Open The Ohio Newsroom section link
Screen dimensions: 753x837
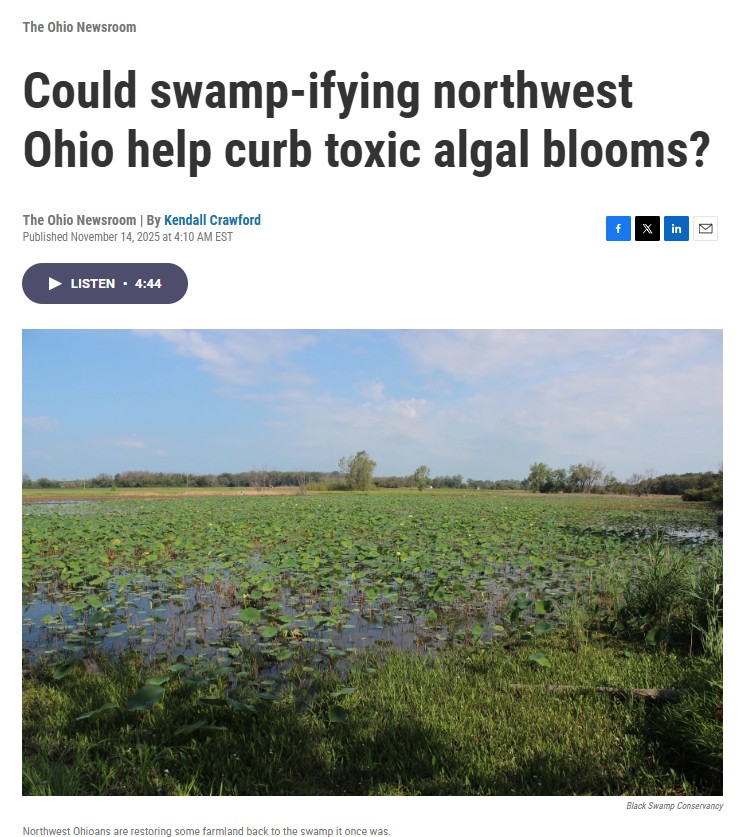79,27
